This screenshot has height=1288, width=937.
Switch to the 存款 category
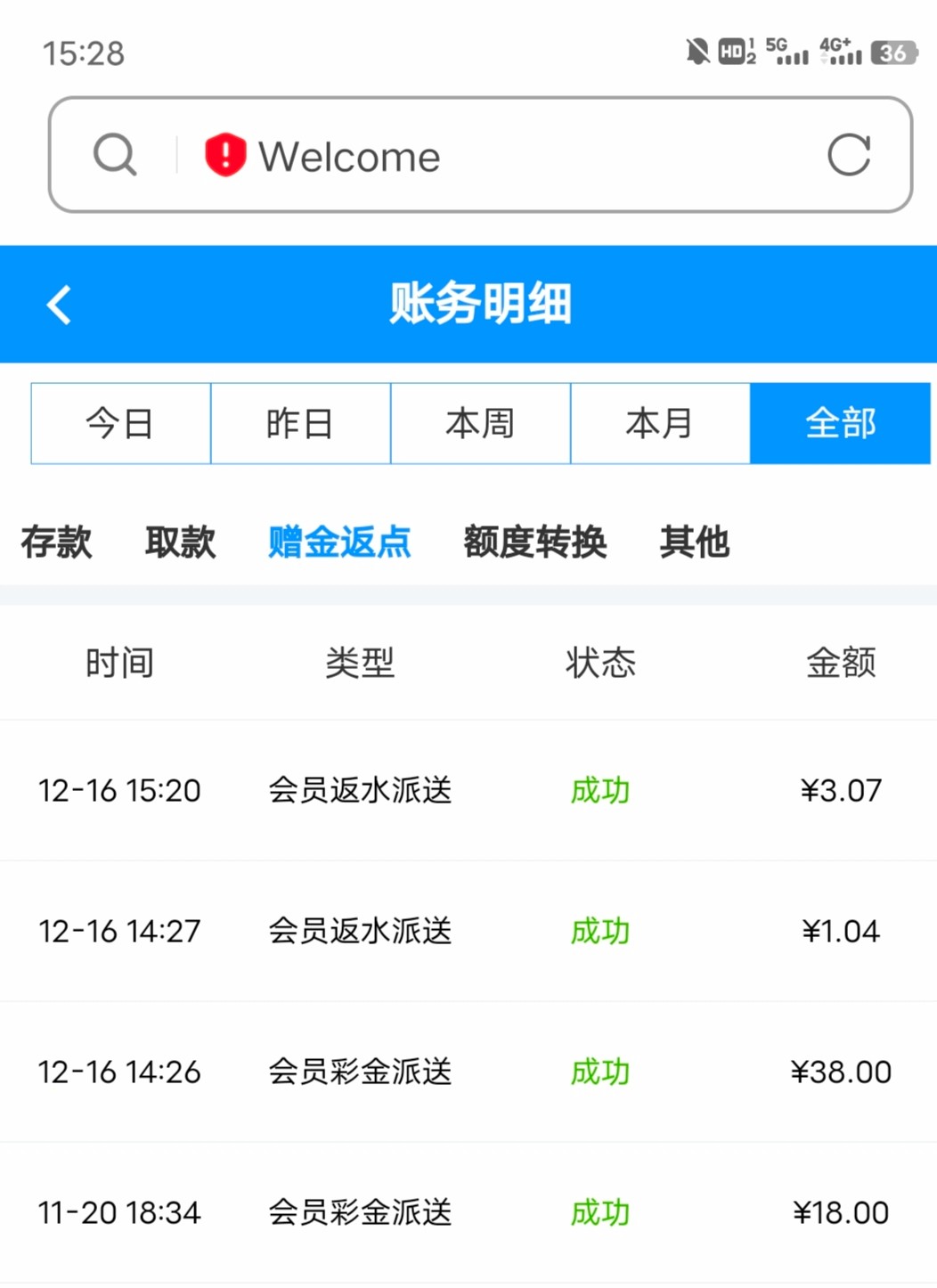56,542
